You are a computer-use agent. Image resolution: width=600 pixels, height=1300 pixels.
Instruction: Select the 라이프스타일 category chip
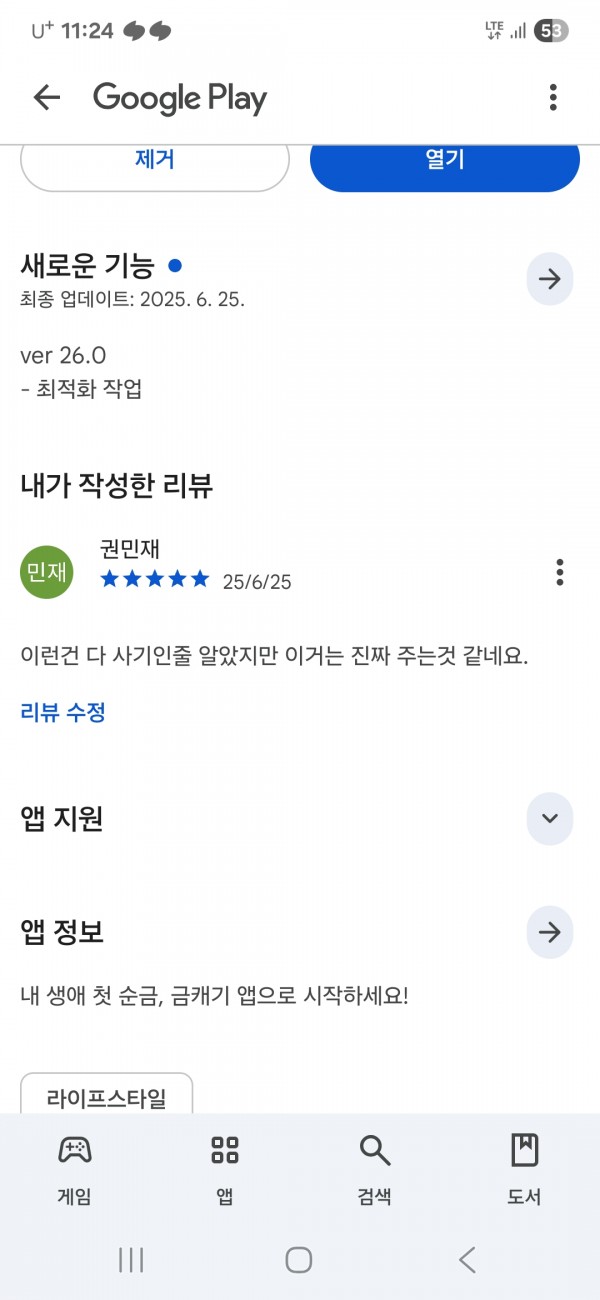(x=107, y=1095)
